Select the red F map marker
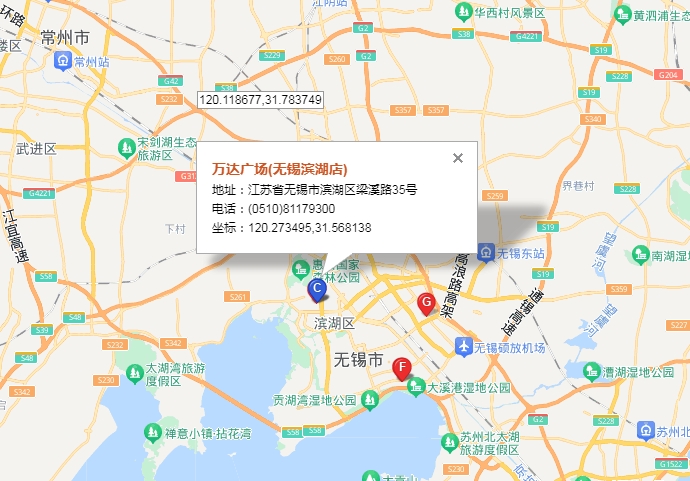 402,369
